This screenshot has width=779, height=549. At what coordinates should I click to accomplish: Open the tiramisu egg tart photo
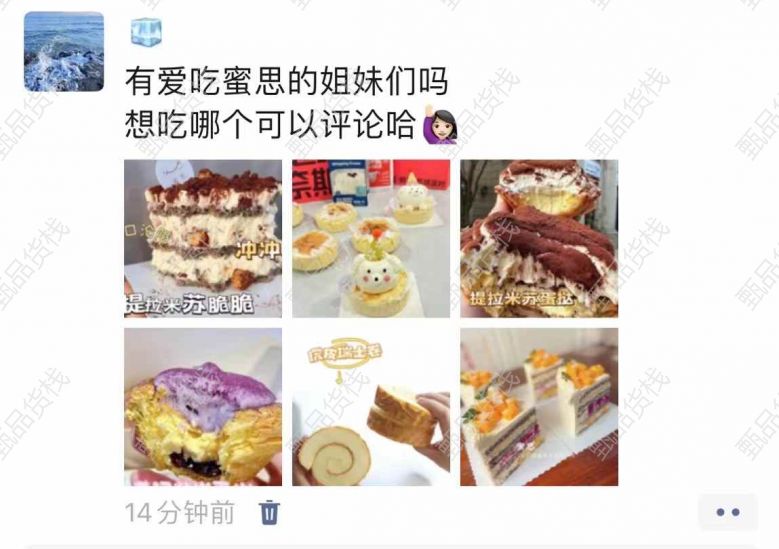(539, 239)
